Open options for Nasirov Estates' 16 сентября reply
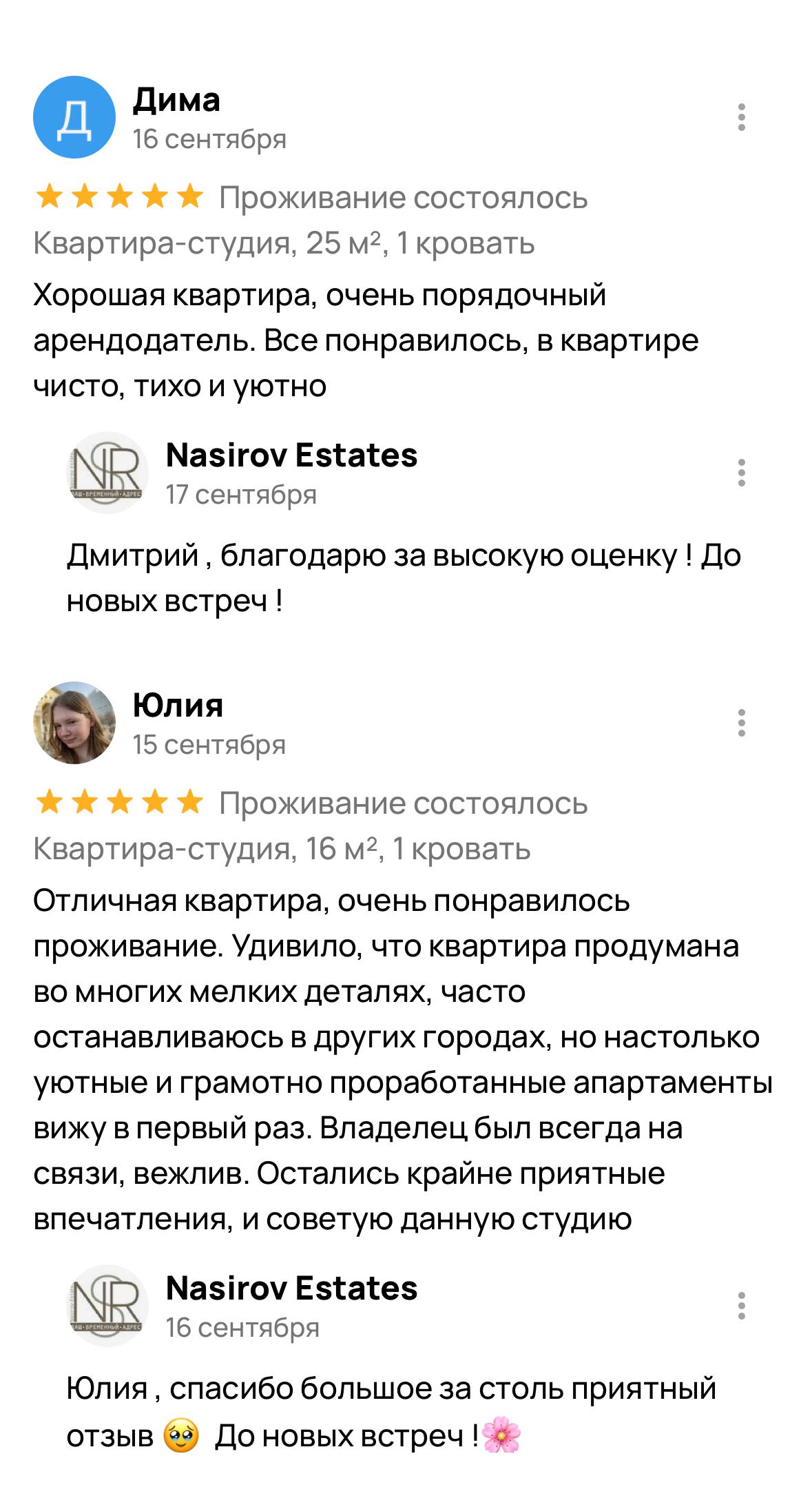Image resolution: width=812 pixels, height=1487 pixels. pos(741,1306)
